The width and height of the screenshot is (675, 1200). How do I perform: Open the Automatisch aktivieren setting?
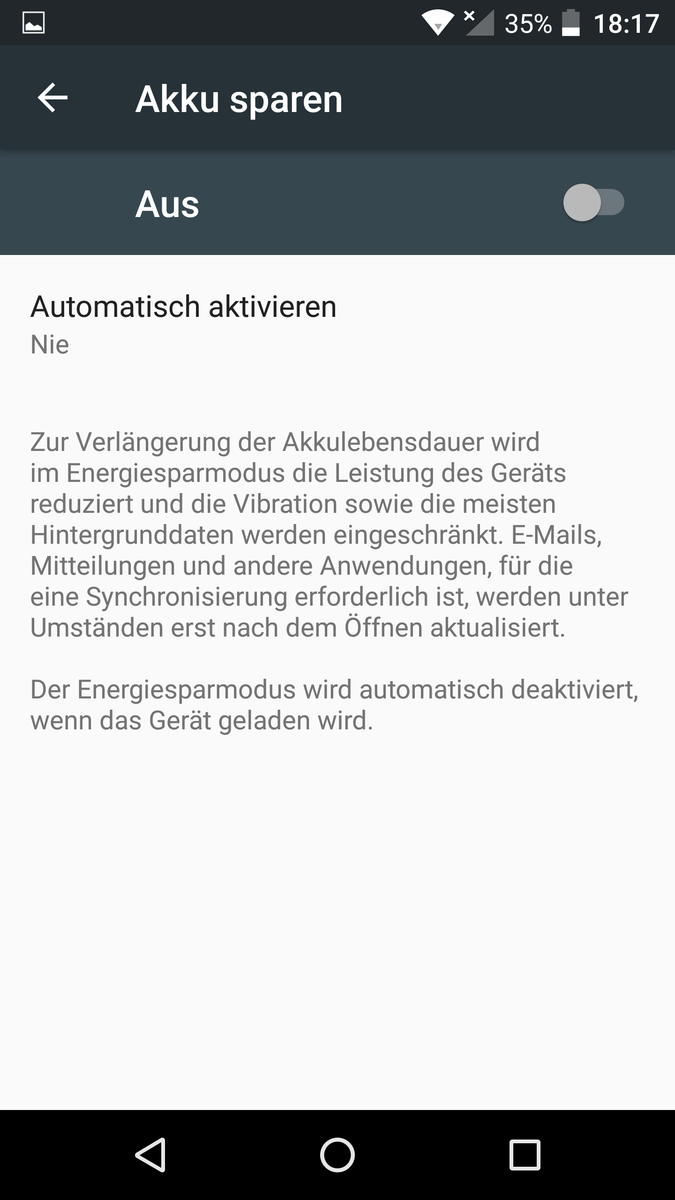pyautogui.click(x=337, y=324)
